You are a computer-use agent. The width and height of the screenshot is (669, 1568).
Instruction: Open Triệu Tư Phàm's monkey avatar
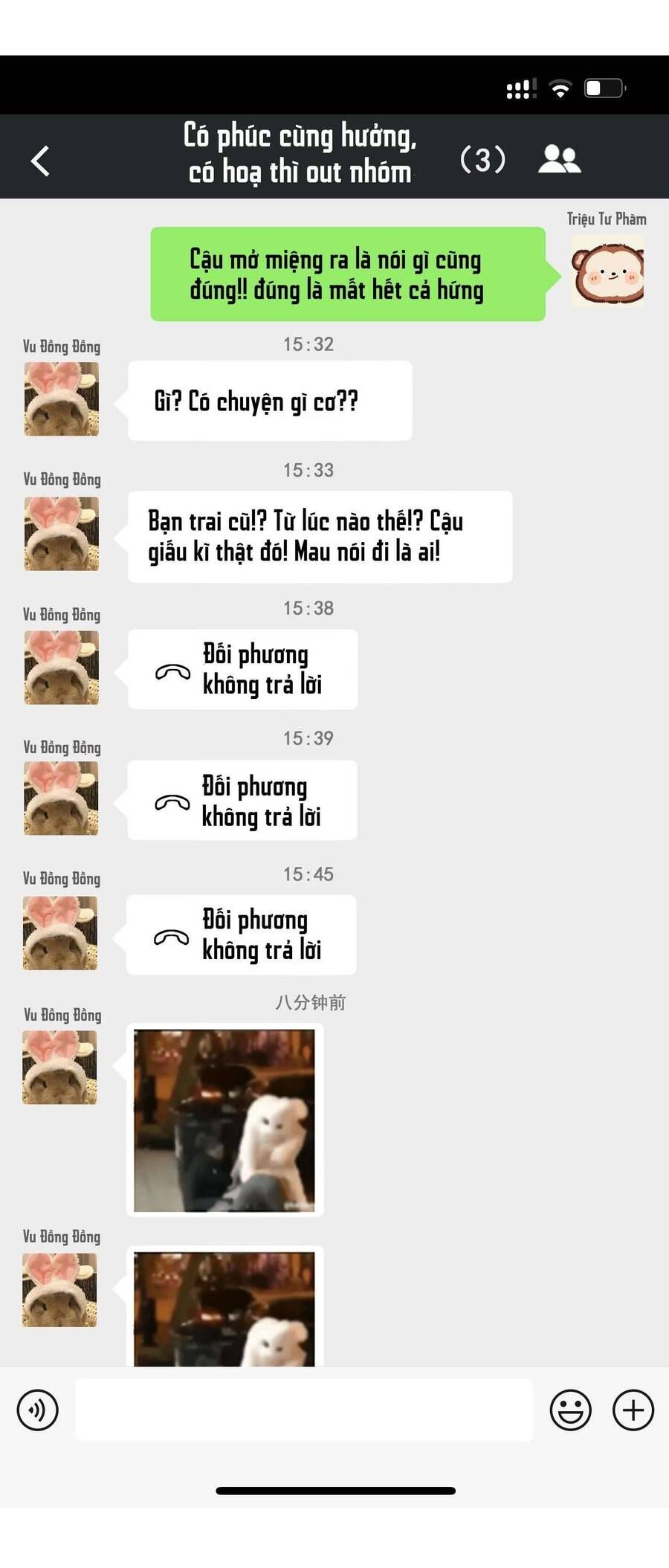[x=607, y=272]
